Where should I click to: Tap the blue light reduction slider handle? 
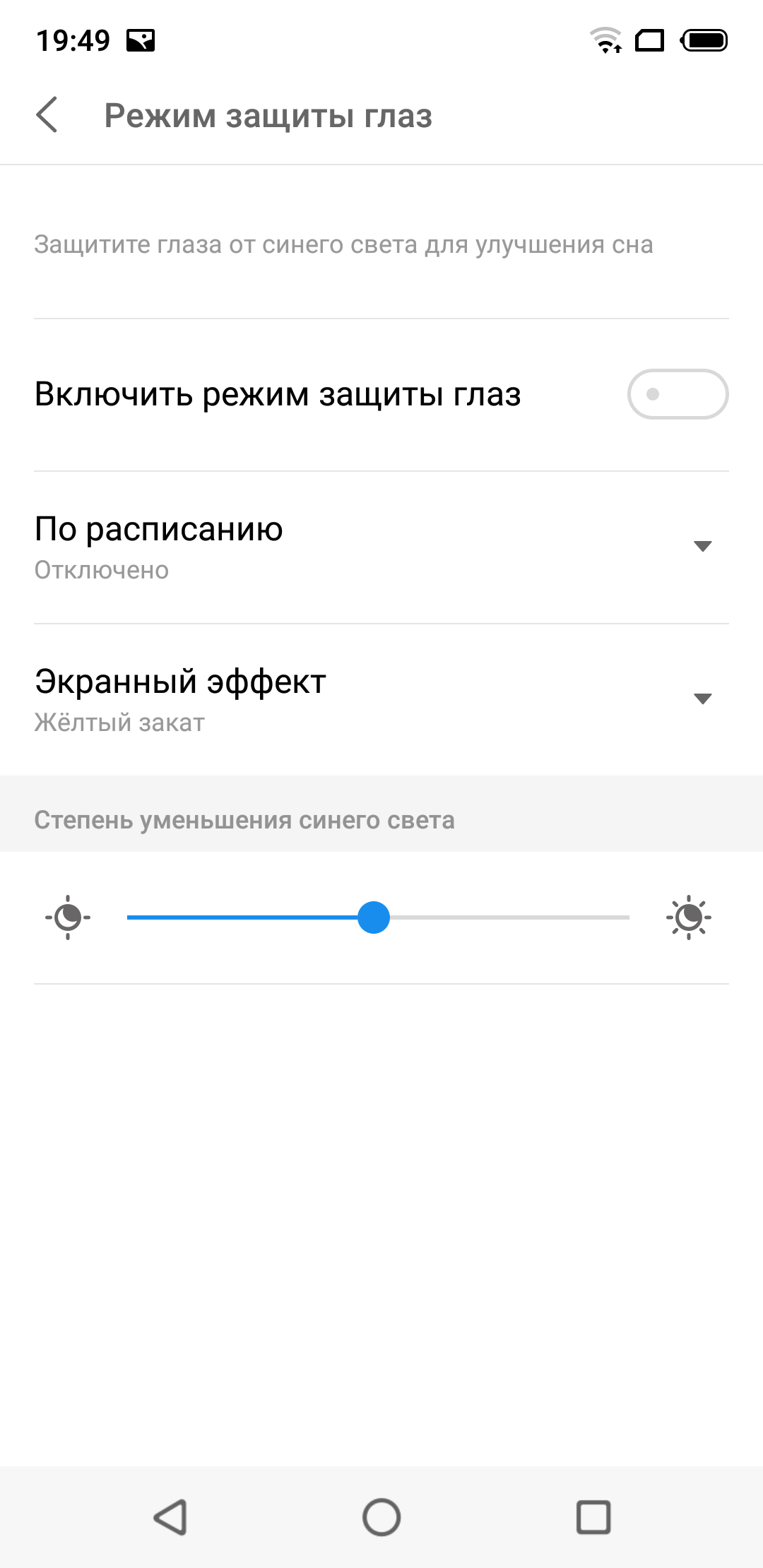click(374, 917)
